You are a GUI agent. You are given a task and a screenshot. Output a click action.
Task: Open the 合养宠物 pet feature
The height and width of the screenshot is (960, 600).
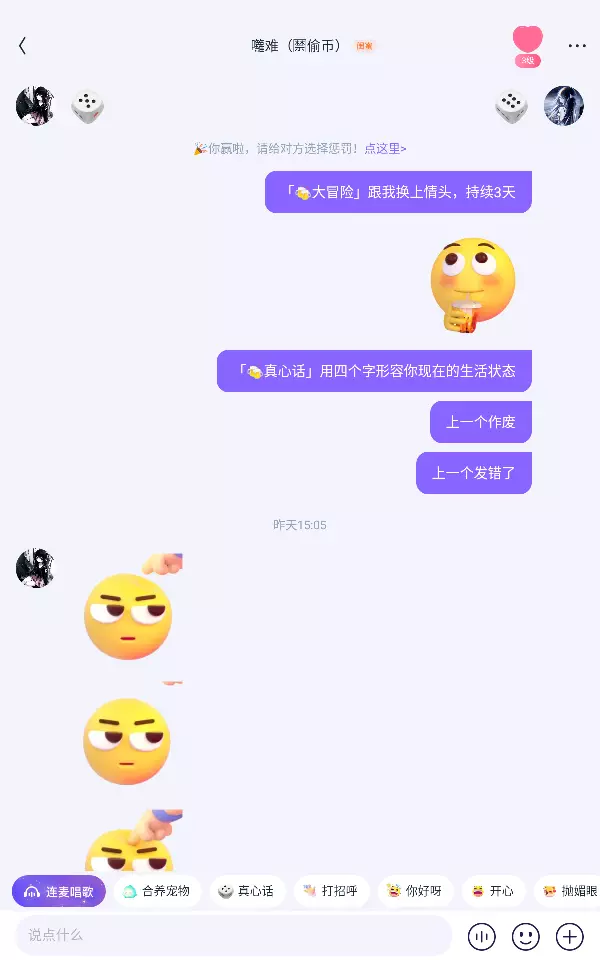click(157, 891)
